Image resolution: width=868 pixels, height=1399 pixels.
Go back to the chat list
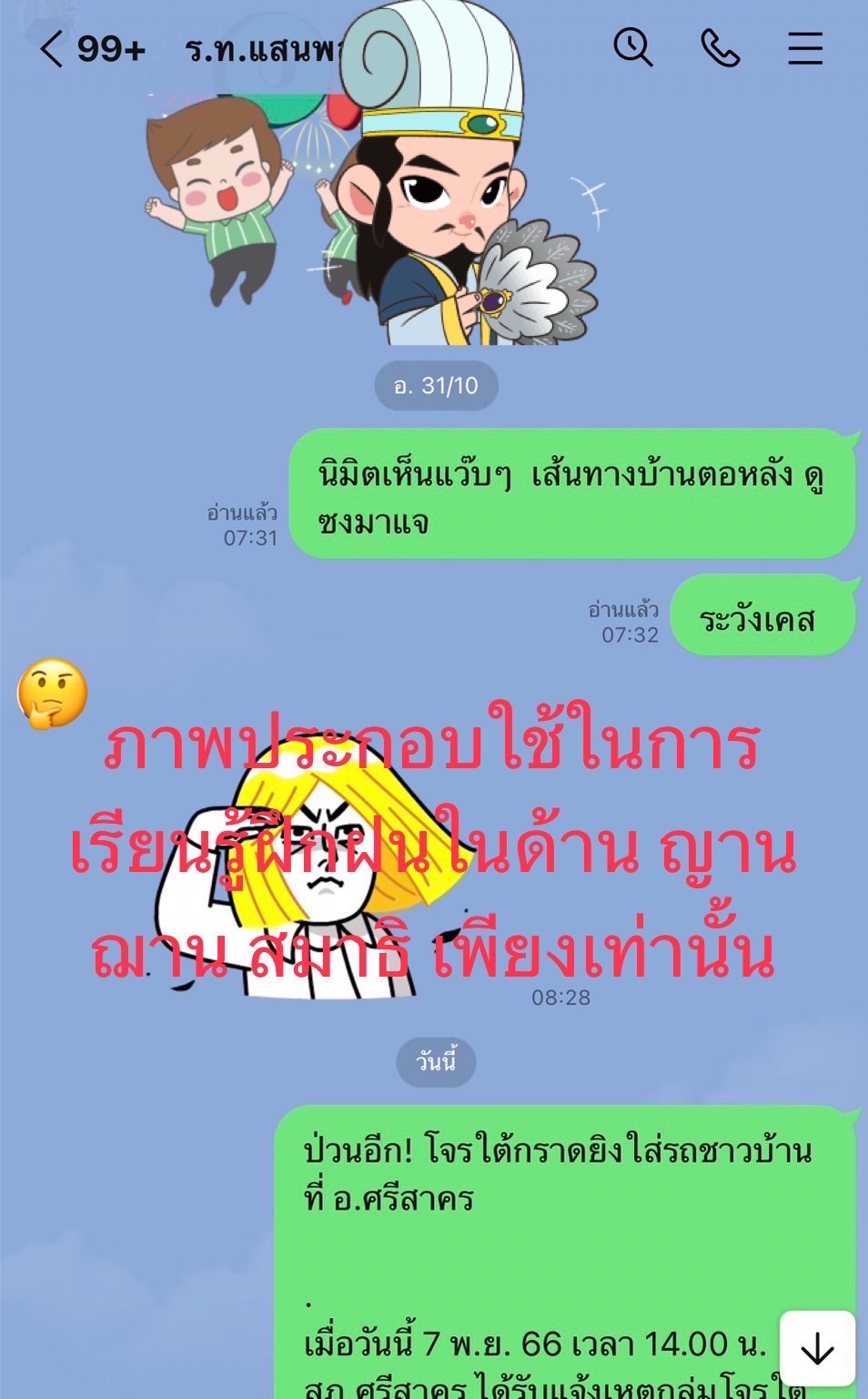[x=53, y=48]
